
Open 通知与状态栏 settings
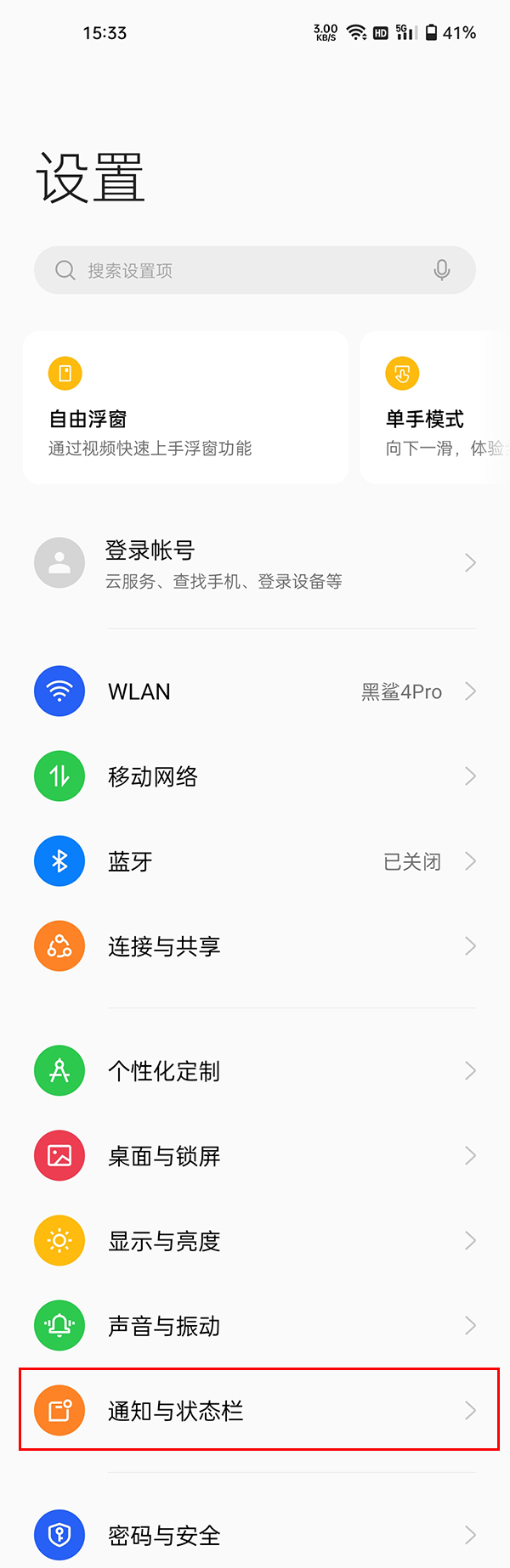pos(255,1411)
